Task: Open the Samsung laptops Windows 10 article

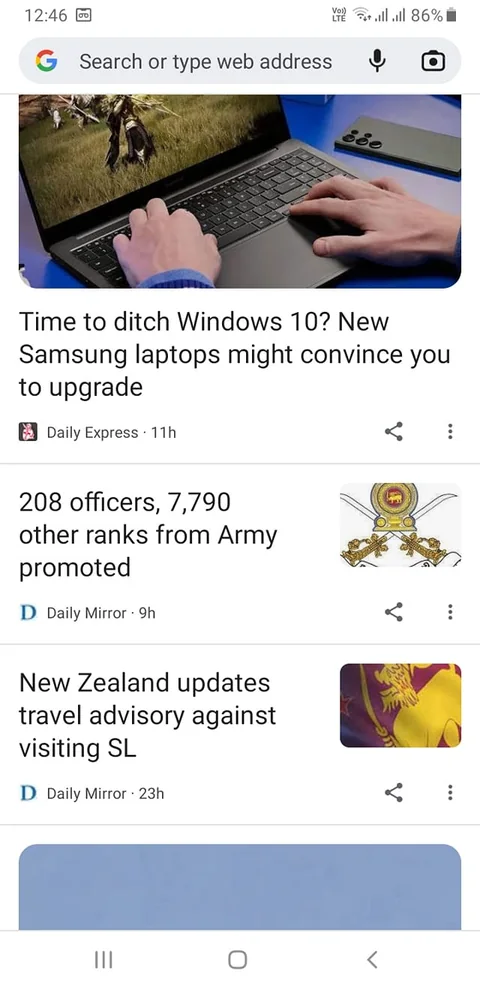Action: coord(234,355)
